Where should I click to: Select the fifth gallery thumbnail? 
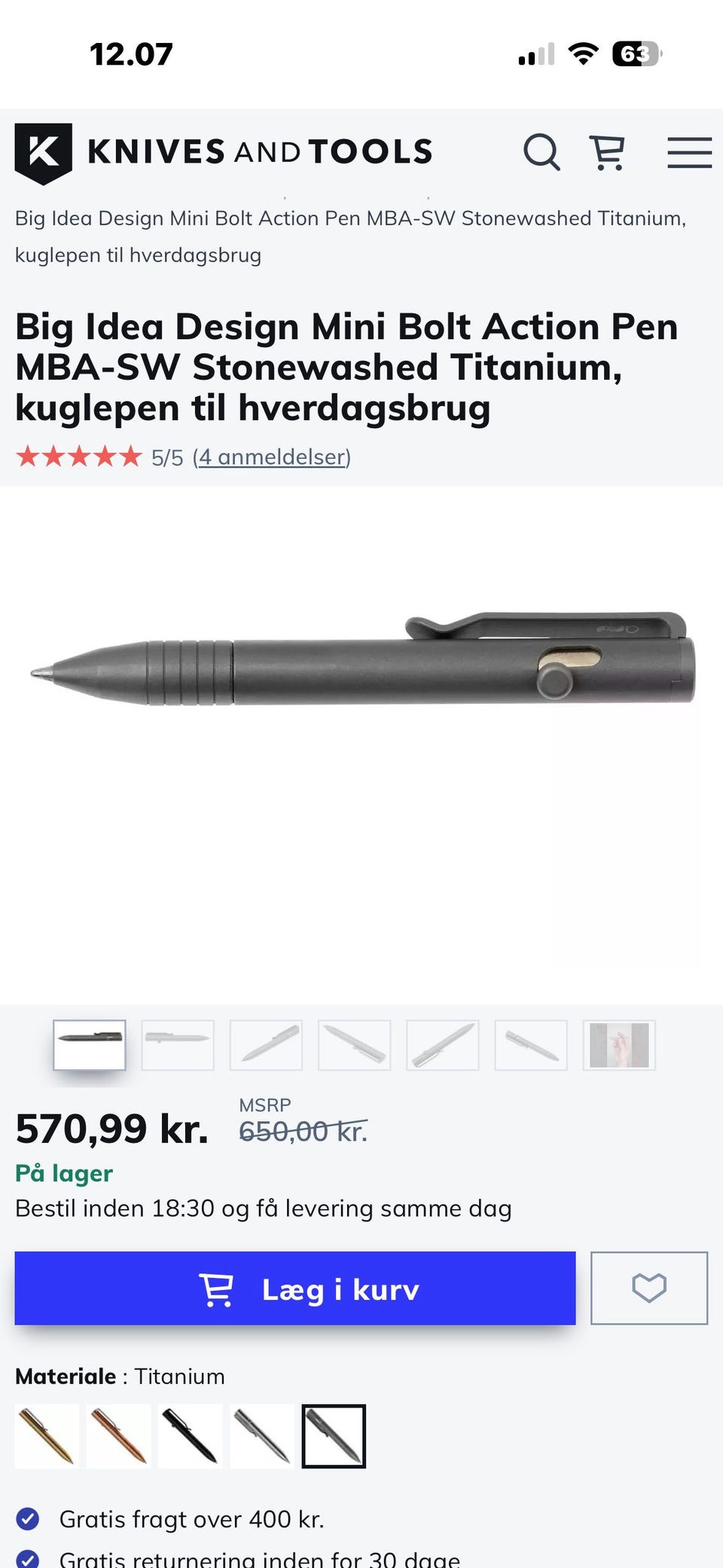coord(443,1045)
